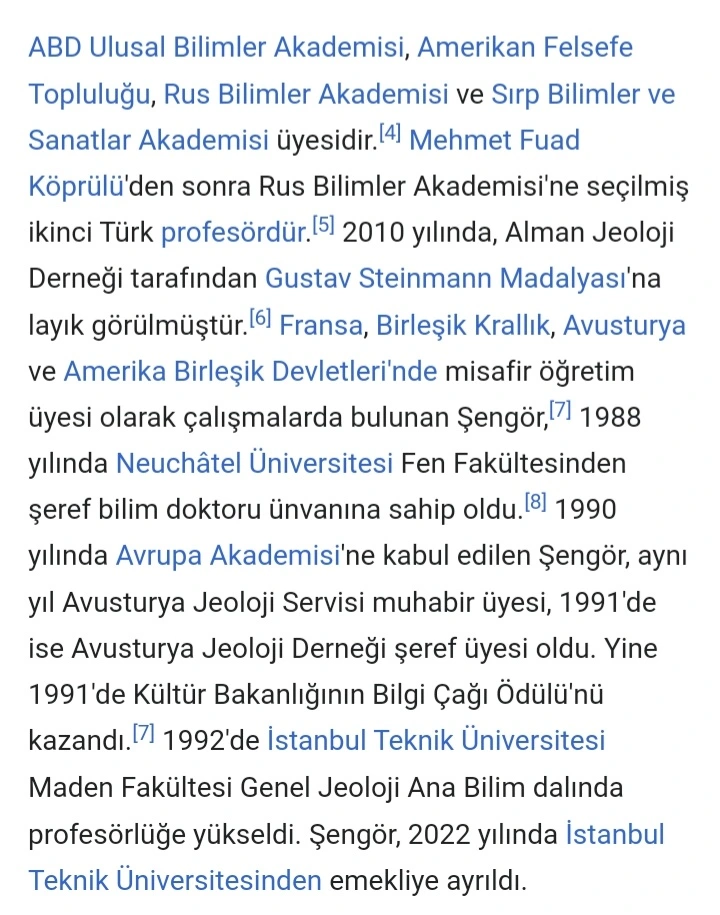Screen dimensions: 720x915
Task: Open the ABD Ulusal Bilimler Akademisi link
Action: point(216,48)
